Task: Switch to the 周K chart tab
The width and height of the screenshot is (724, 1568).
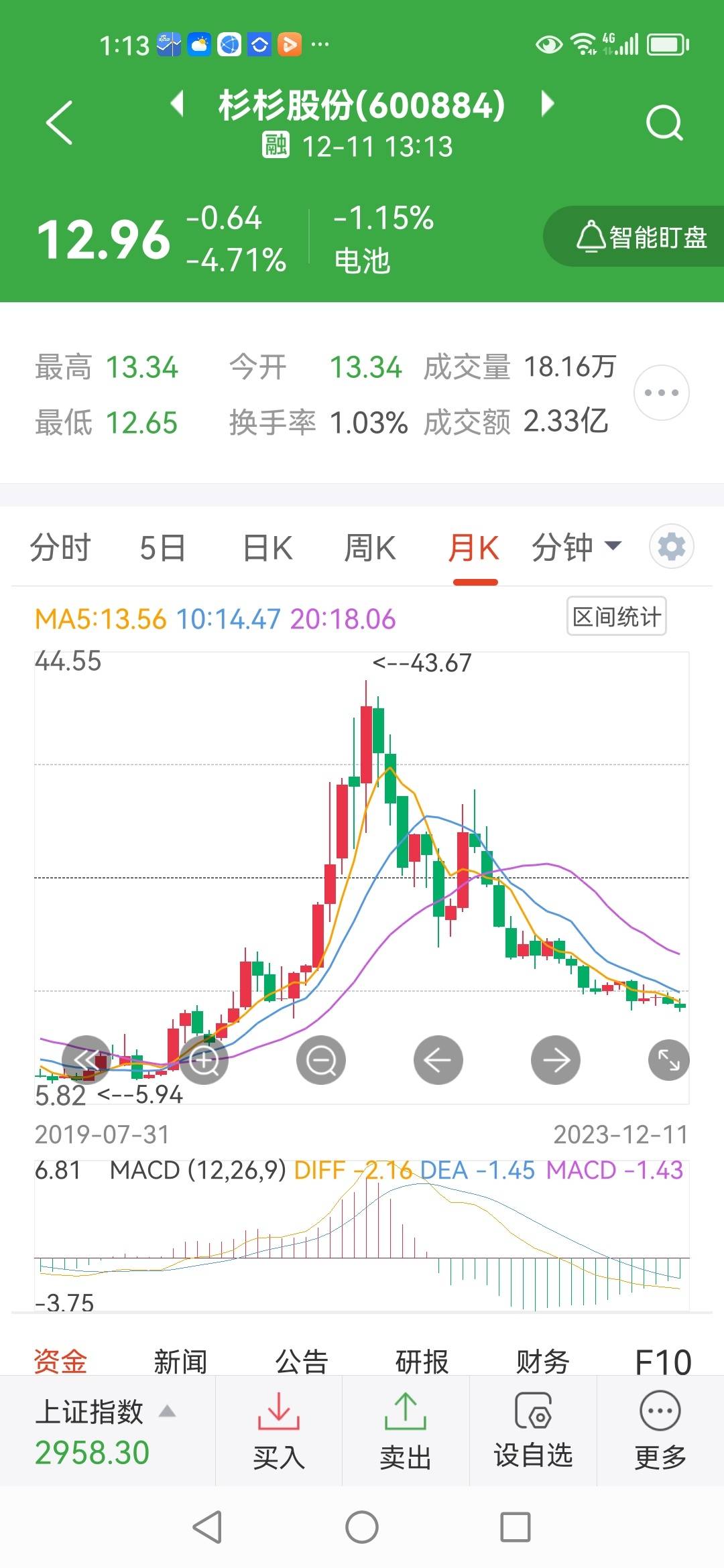Action: [370, 547]
